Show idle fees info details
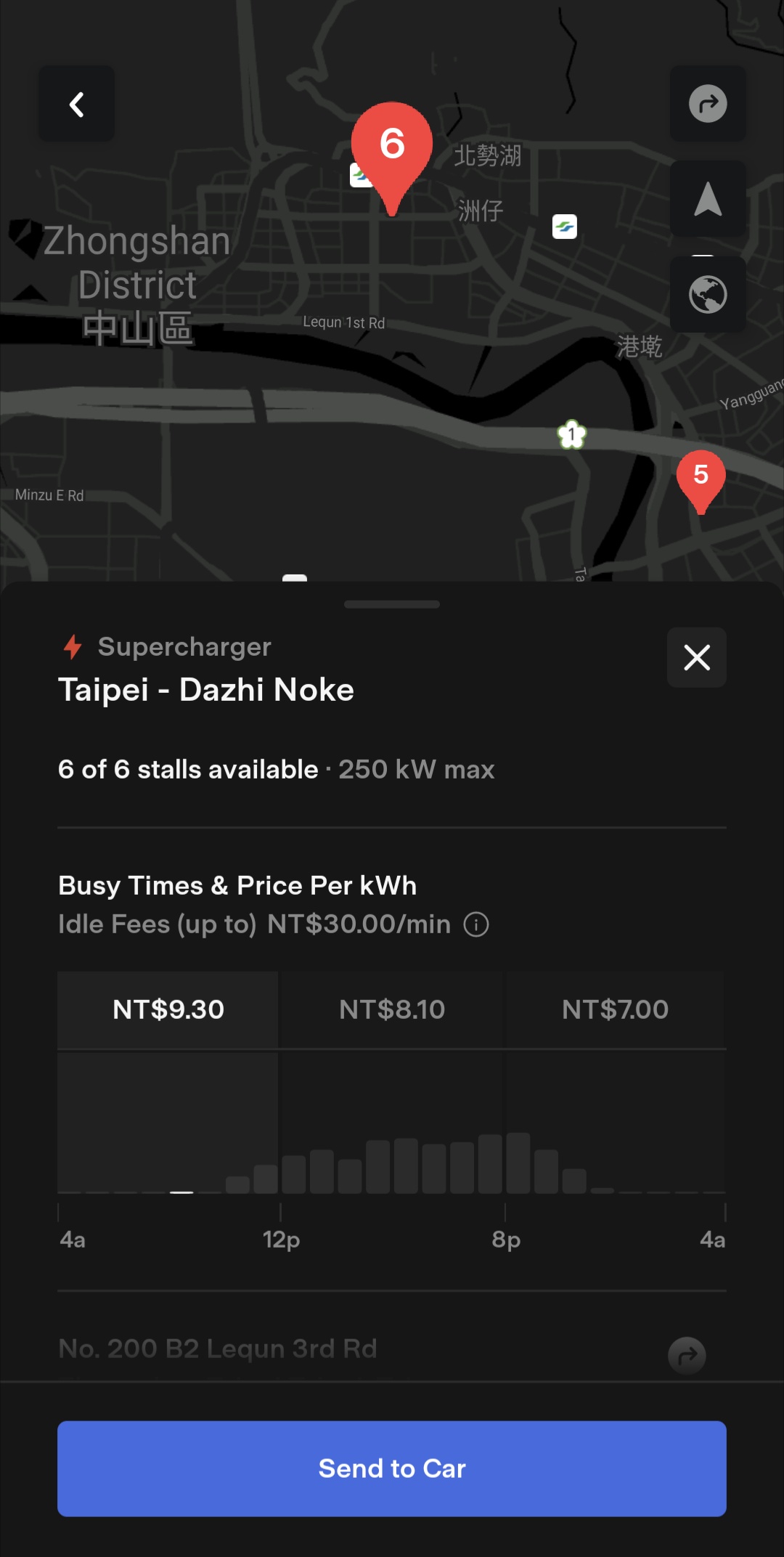784x1557 pixels. click(x=476, y=924)
